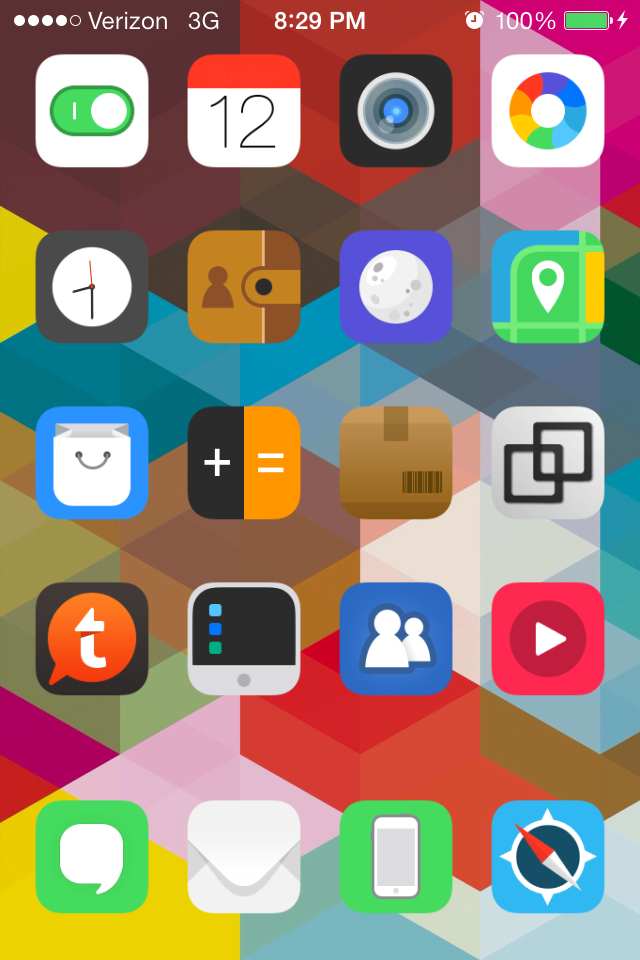640x960 pixels.
Task: Open the Calendar app showing 12
Action: [244, 110]
